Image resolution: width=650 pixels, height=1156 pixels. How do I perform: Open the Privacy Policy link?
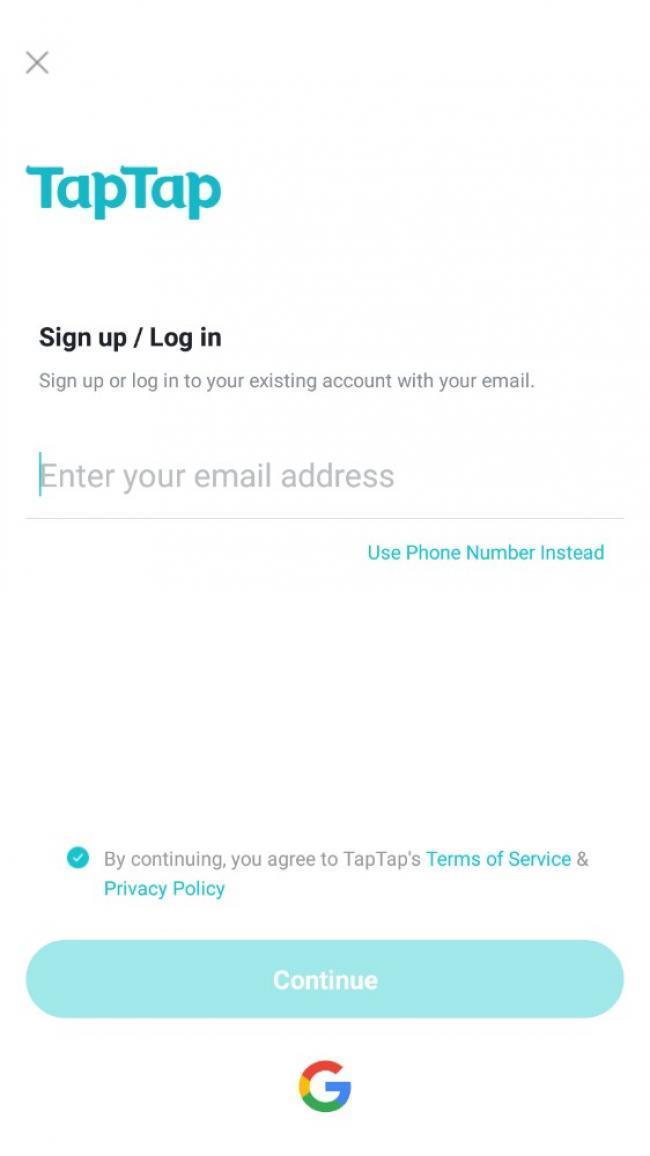point(164,889)
